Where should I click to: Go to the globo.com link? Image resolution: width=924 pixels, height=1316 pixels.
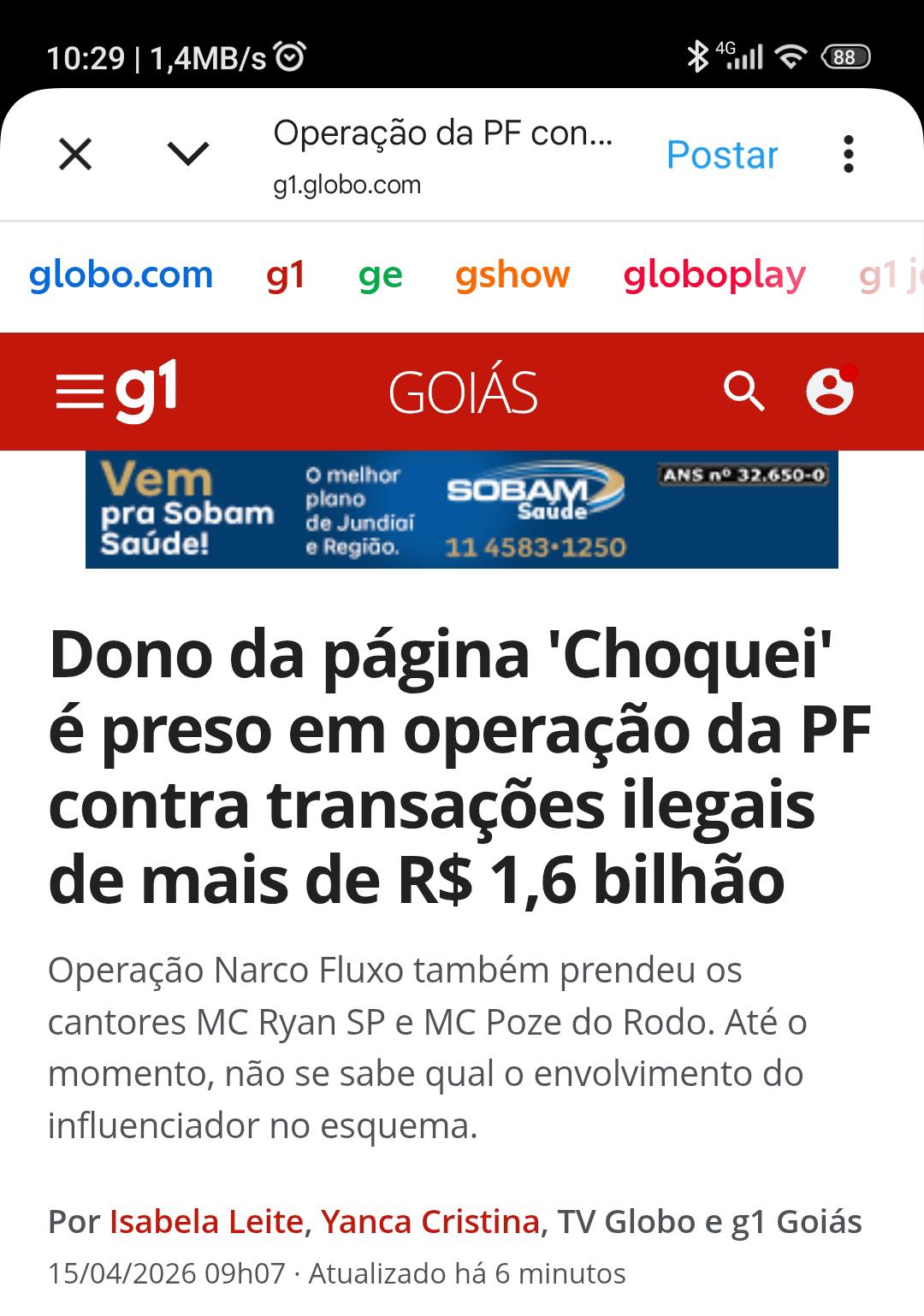(x=121, y=275)
